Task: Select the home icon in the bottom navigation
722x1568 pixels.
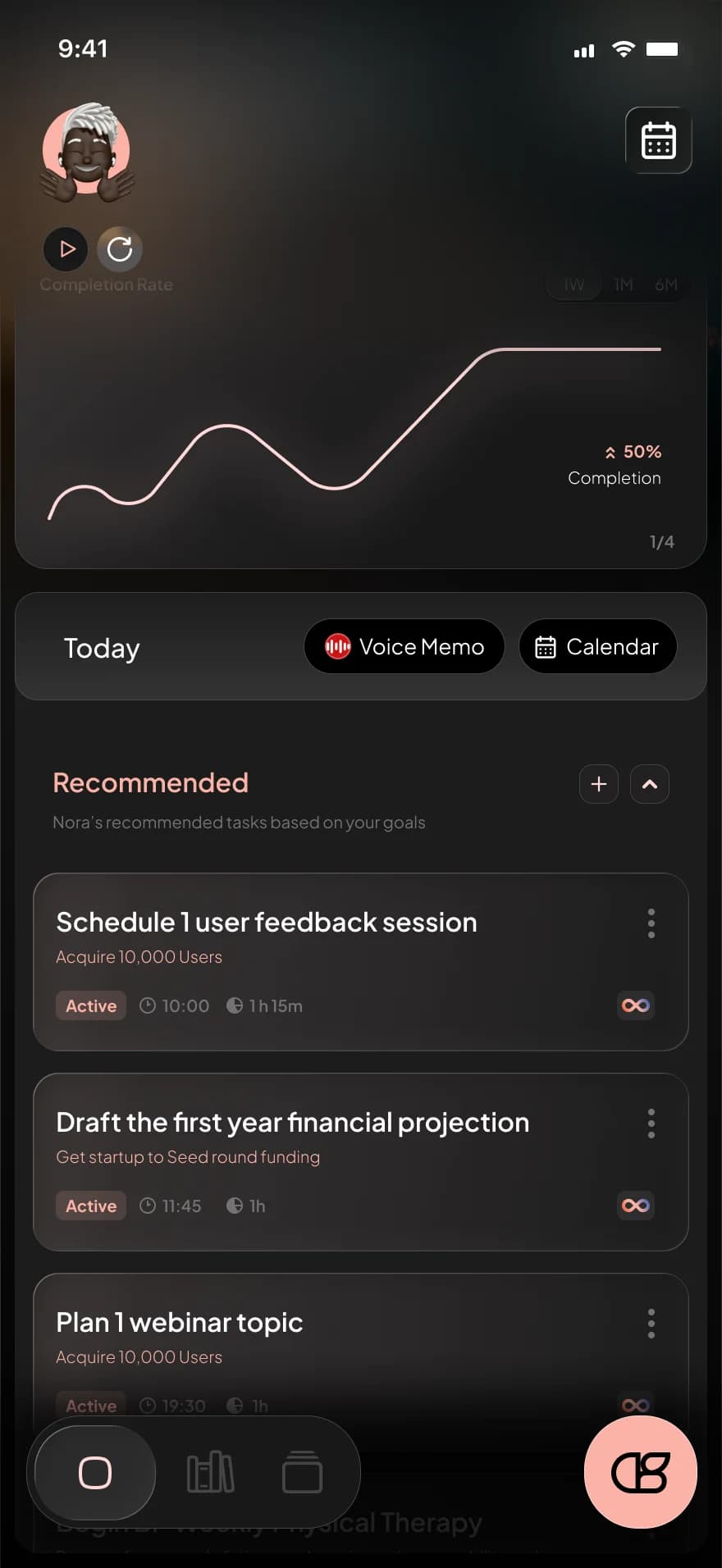Action: click(94, 1473)
